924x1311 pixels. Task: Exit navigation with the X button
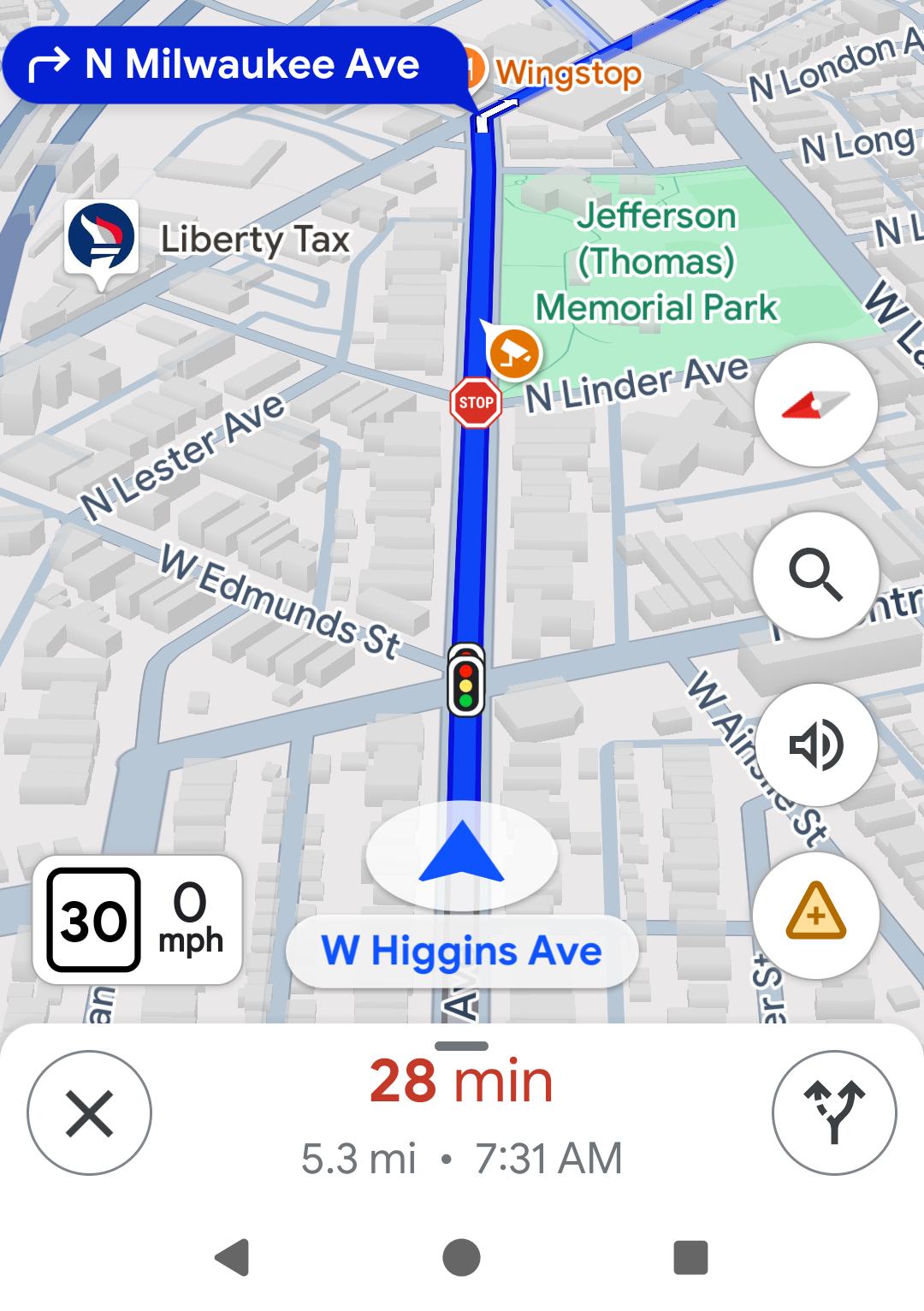point(89,1112)
